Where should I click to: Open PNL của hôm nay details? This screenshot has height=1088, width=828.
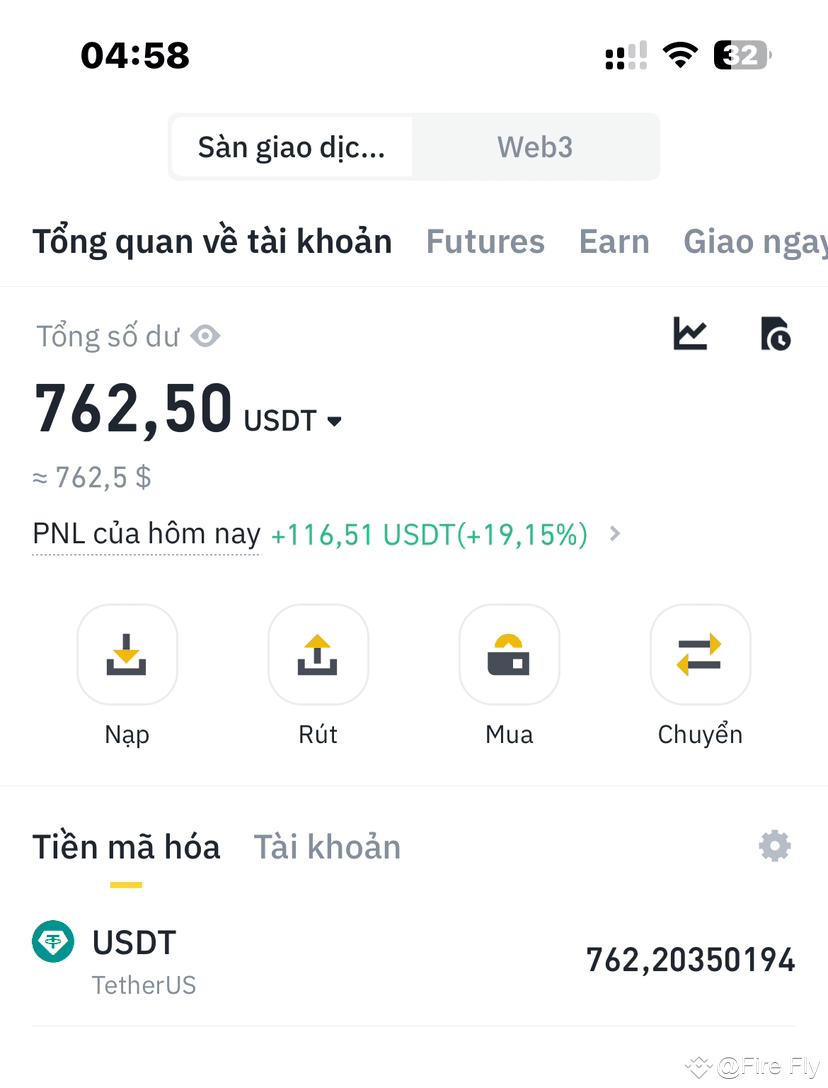(145, 534)
